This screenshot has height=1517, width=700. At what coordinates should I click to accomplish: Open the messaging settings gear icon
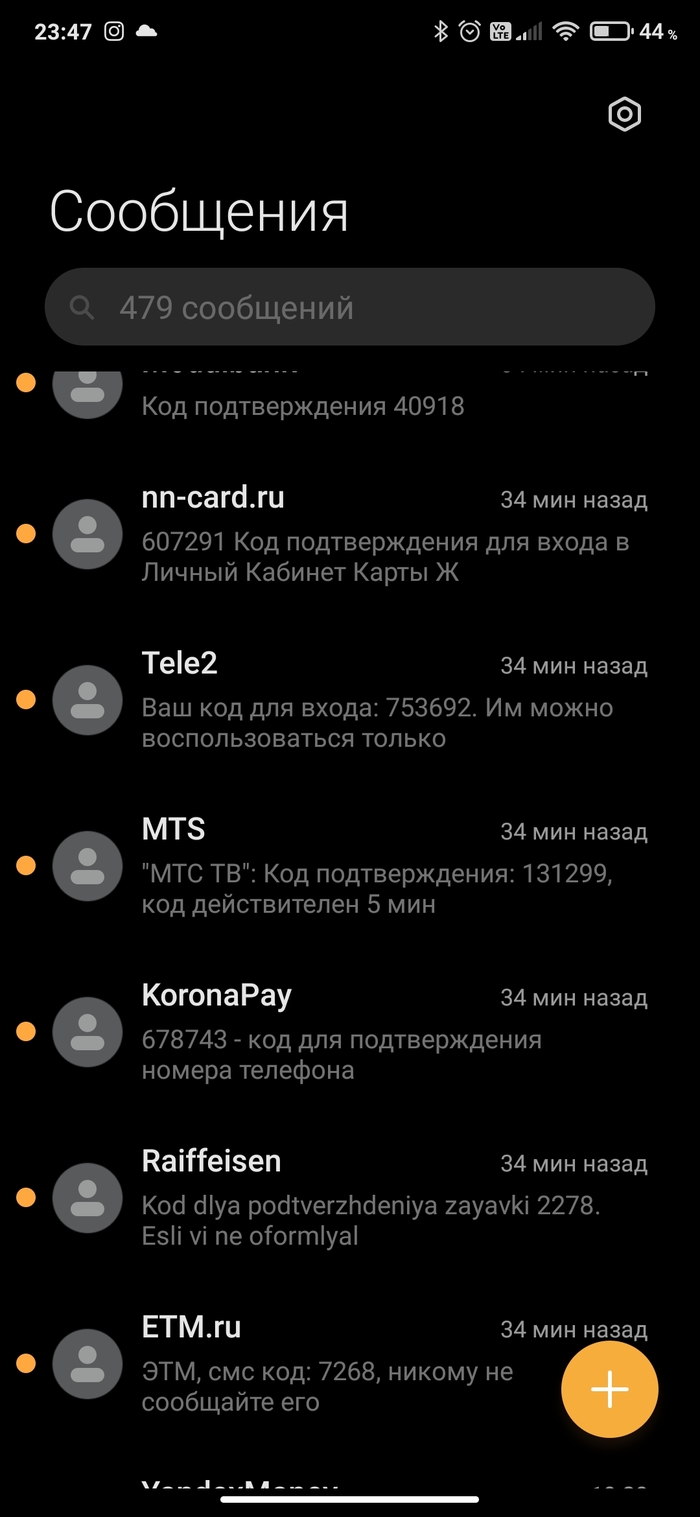(x=624, y=115)
